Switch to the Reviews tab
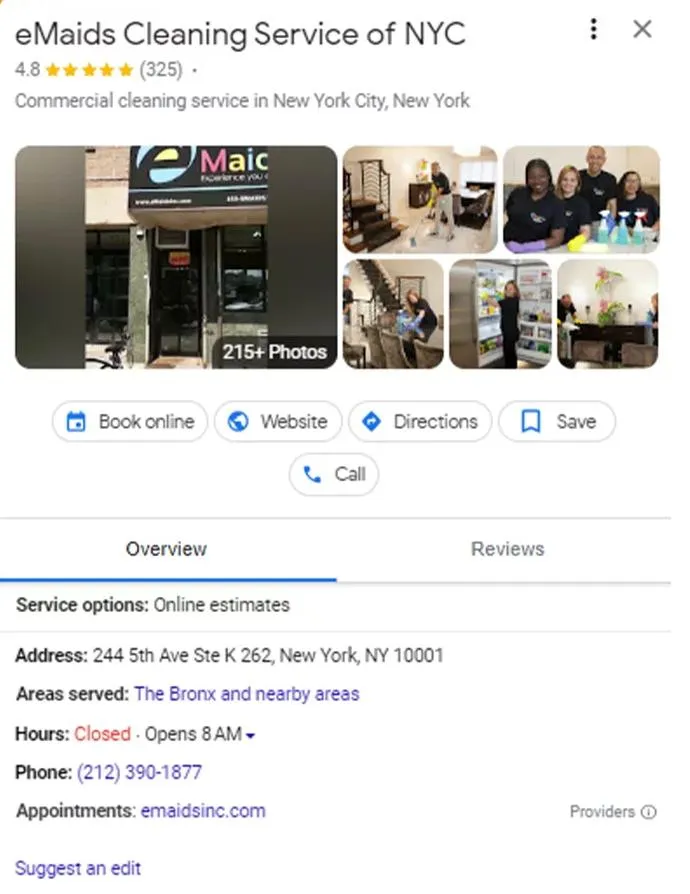The width and height of the screenshot is (690, 894). pos(508,549)
